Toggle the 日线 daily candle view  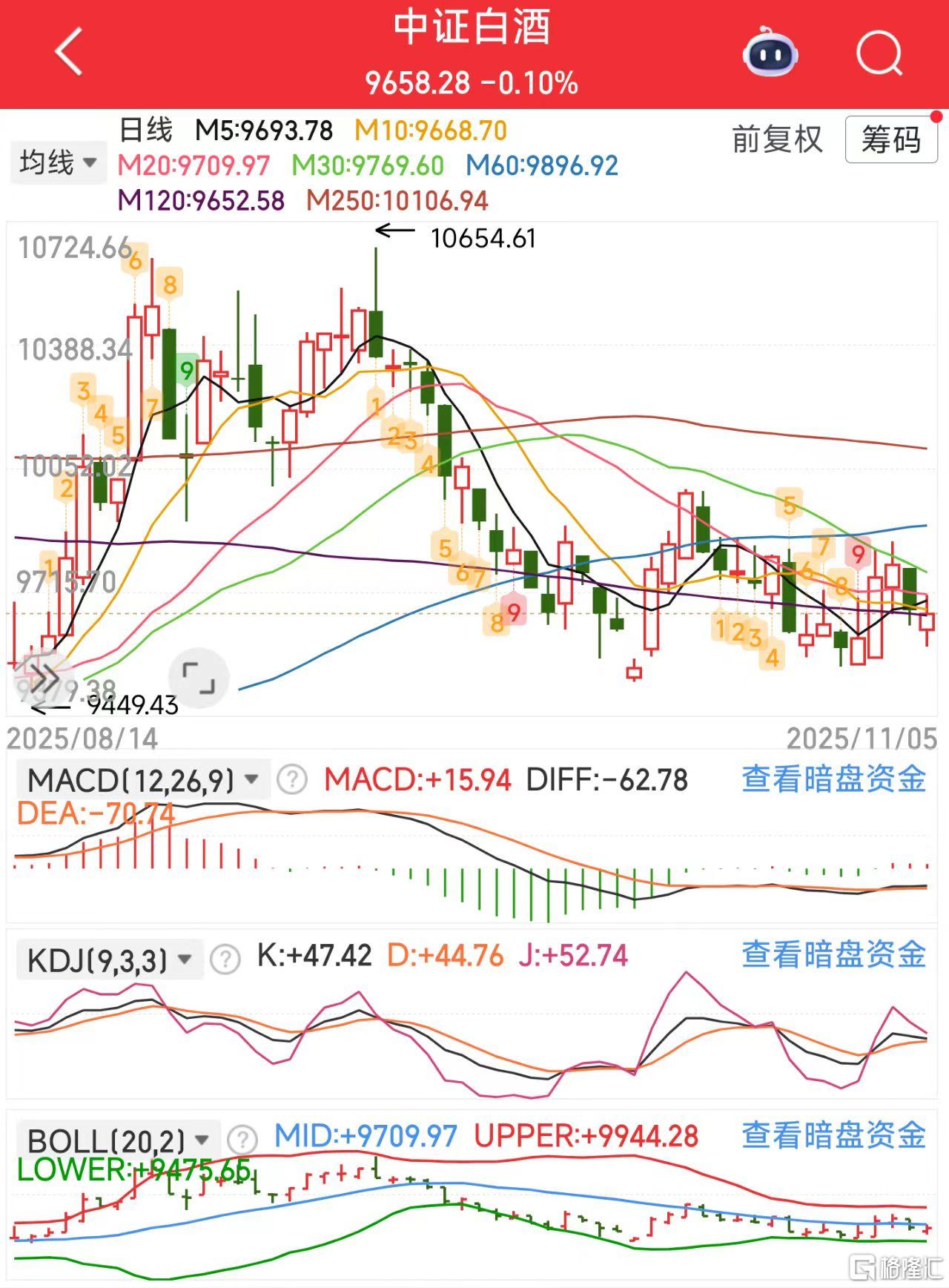point(145,130)
